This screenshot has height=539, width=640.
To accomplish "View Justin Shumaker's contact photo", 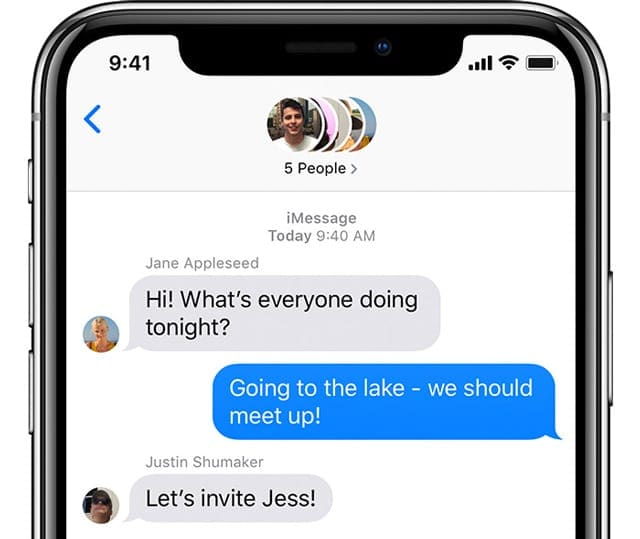I will click(101, 503).
